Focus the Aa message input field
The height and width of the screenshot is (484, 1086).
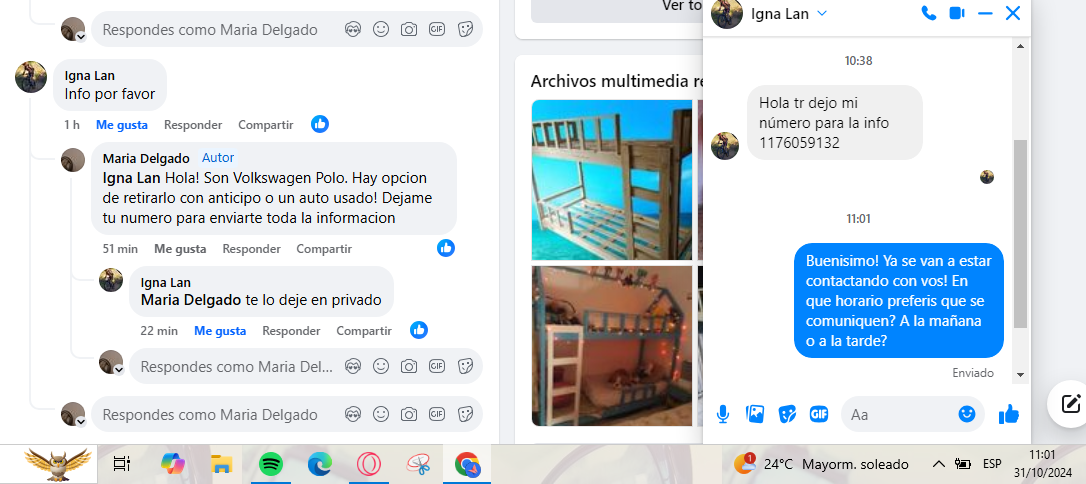coord(898,414)
